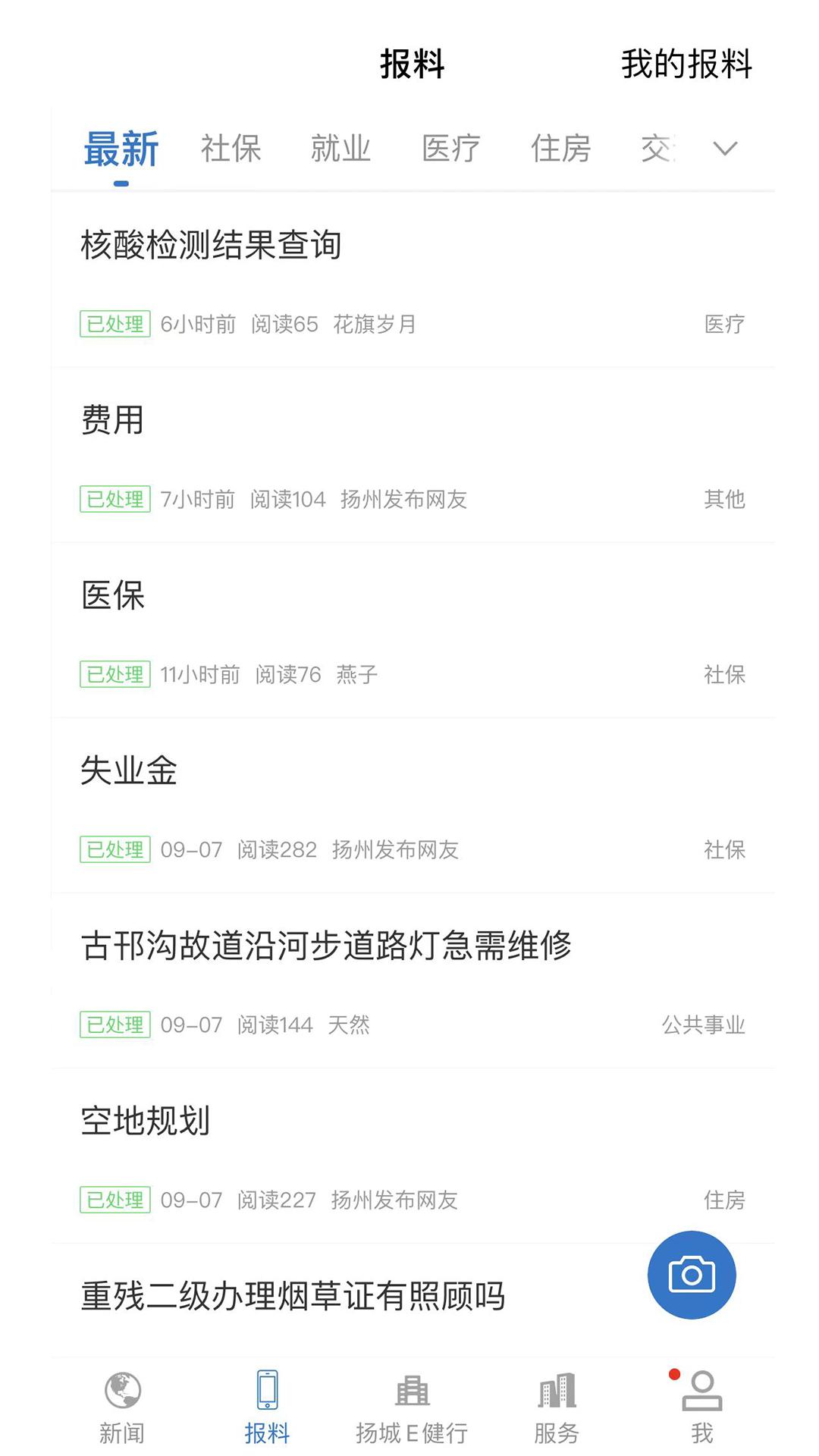The width and height of the screenshot is (819, 1456).
Task: Select the 最新 tab showing latest reports
Action: coord(121,149)
